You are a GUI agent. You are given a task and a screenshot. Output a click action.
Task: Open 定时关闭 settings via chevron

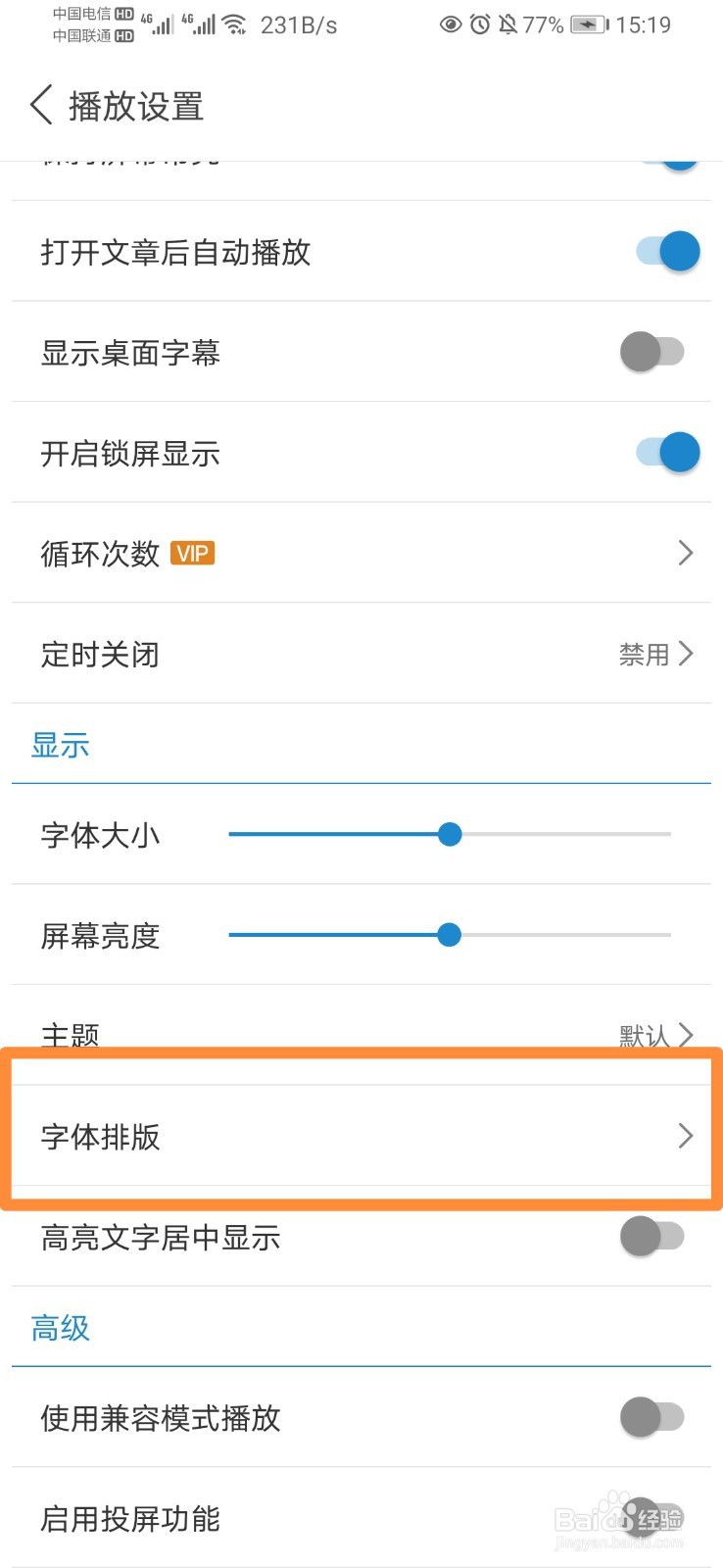point(689,654)
